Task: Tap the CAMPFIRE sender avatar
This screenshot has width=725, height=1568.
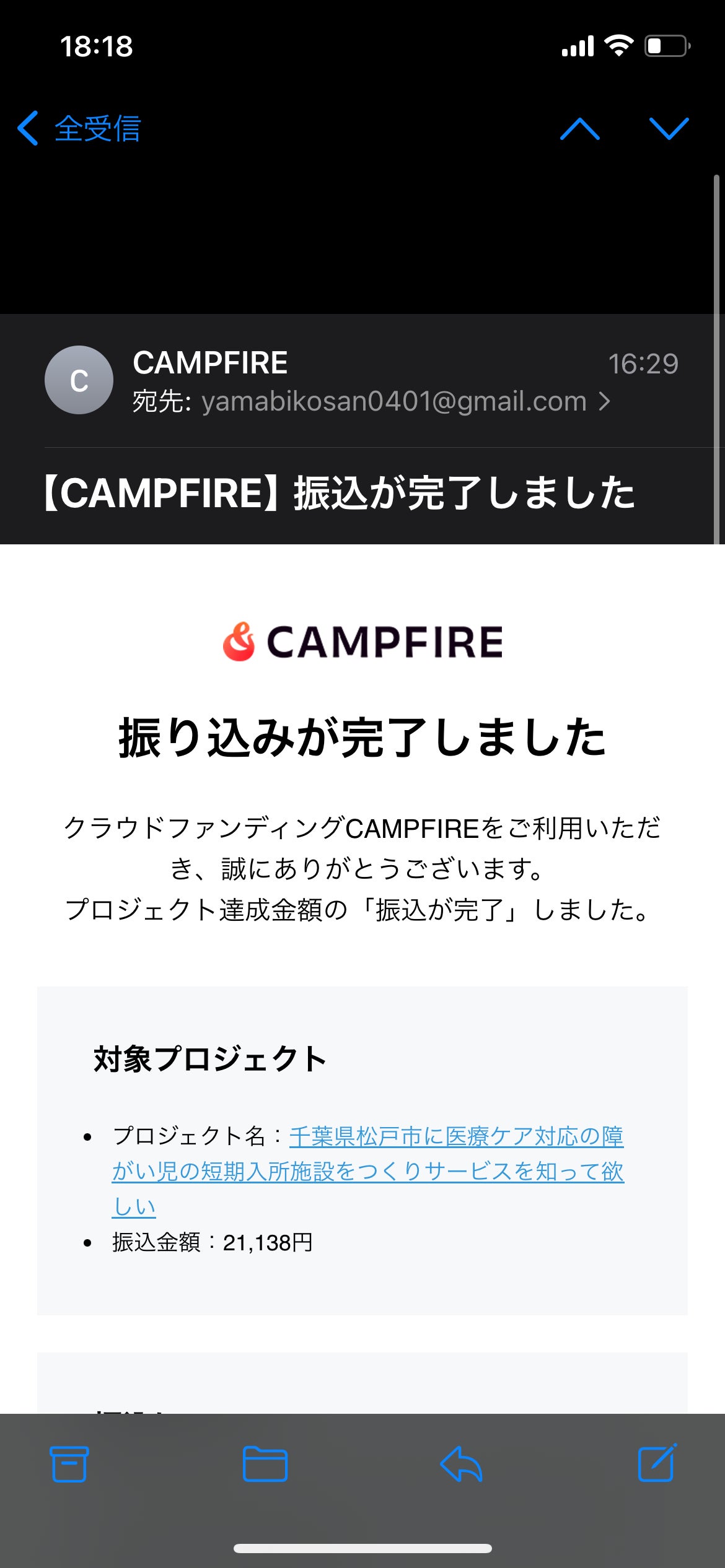Action: [x=79, y=380]
